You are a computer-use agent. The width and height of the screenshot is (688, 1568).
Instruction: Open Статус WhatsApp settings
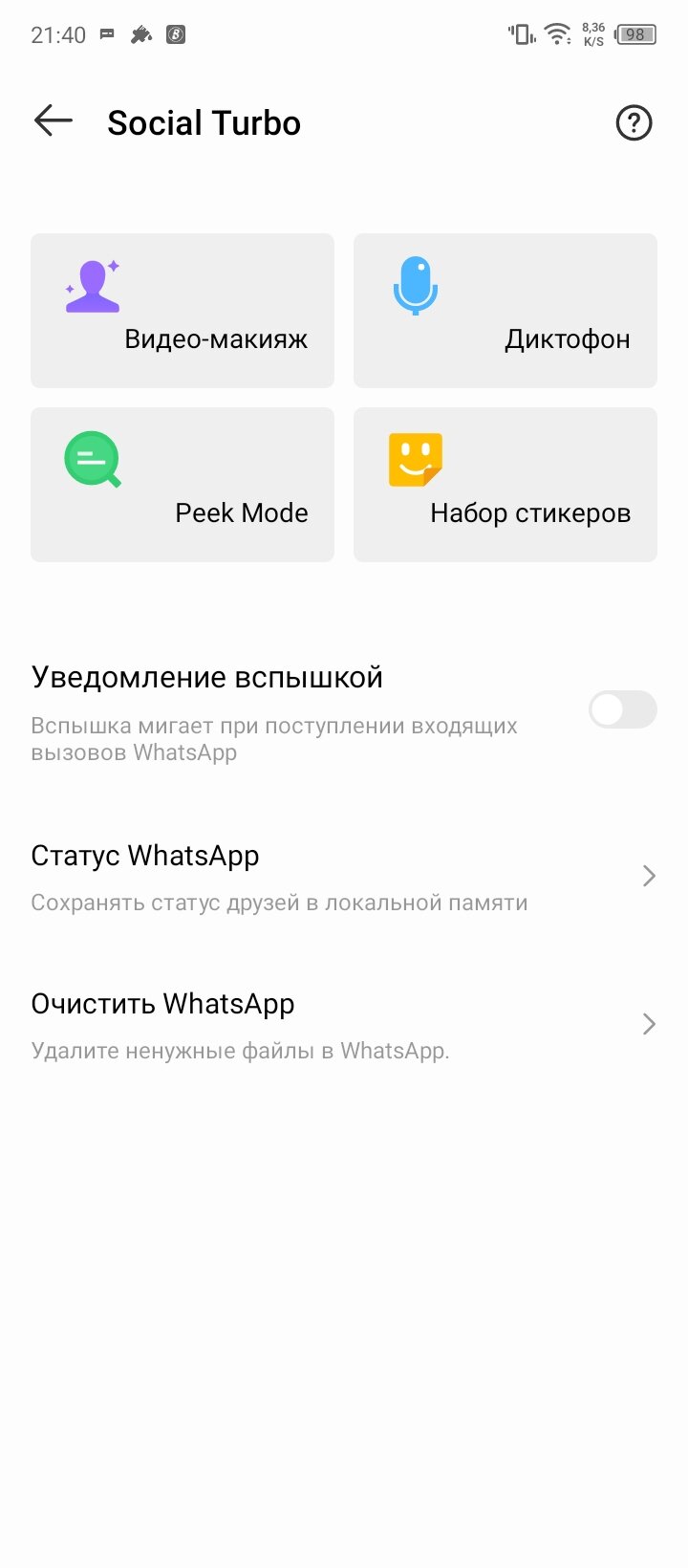coord(344,877)
